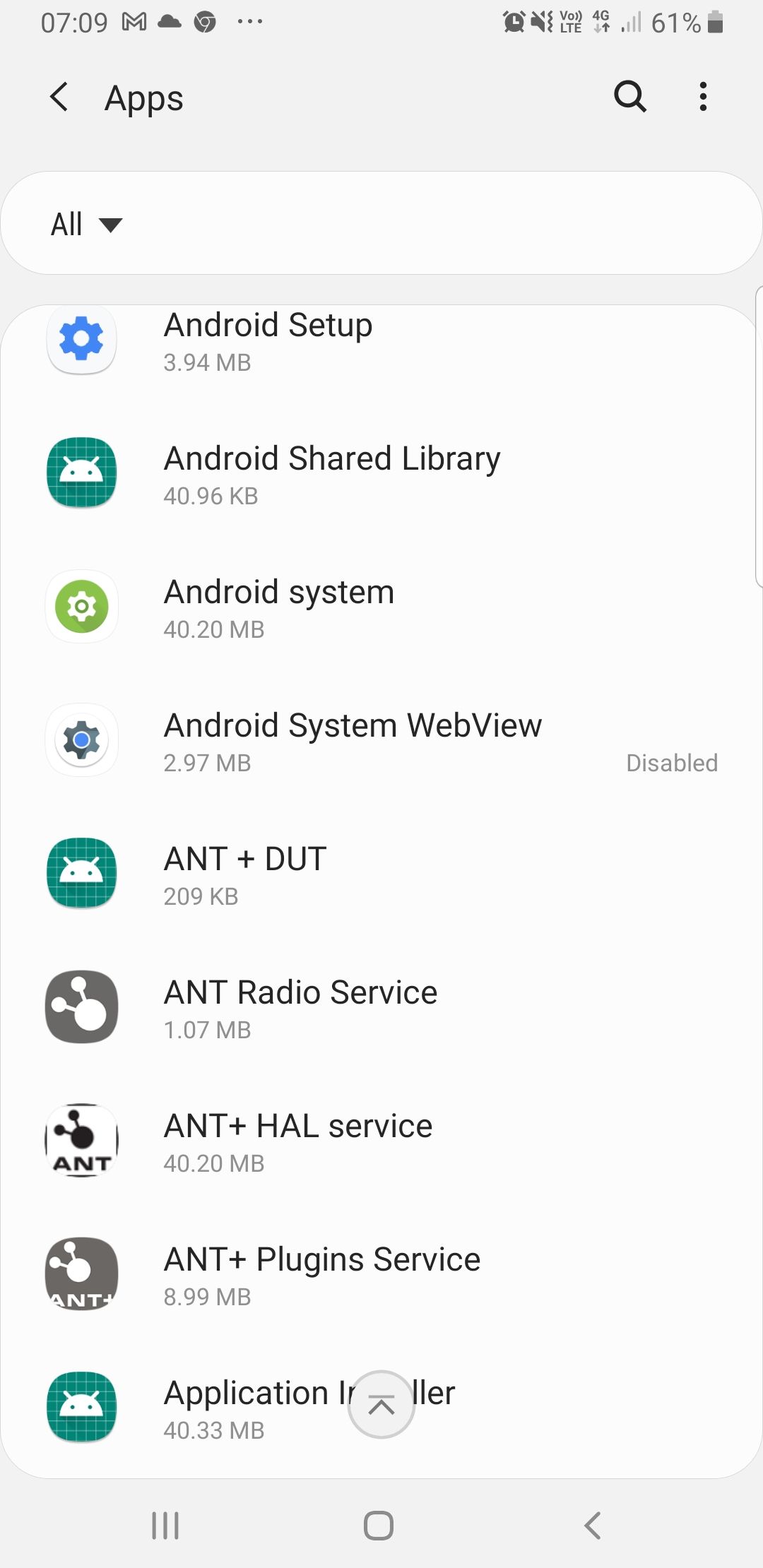This screenshot has width=763, height=1568.
Task: Go back from the Apps screen
Action: pyautogui.click(x=59, y=97)
